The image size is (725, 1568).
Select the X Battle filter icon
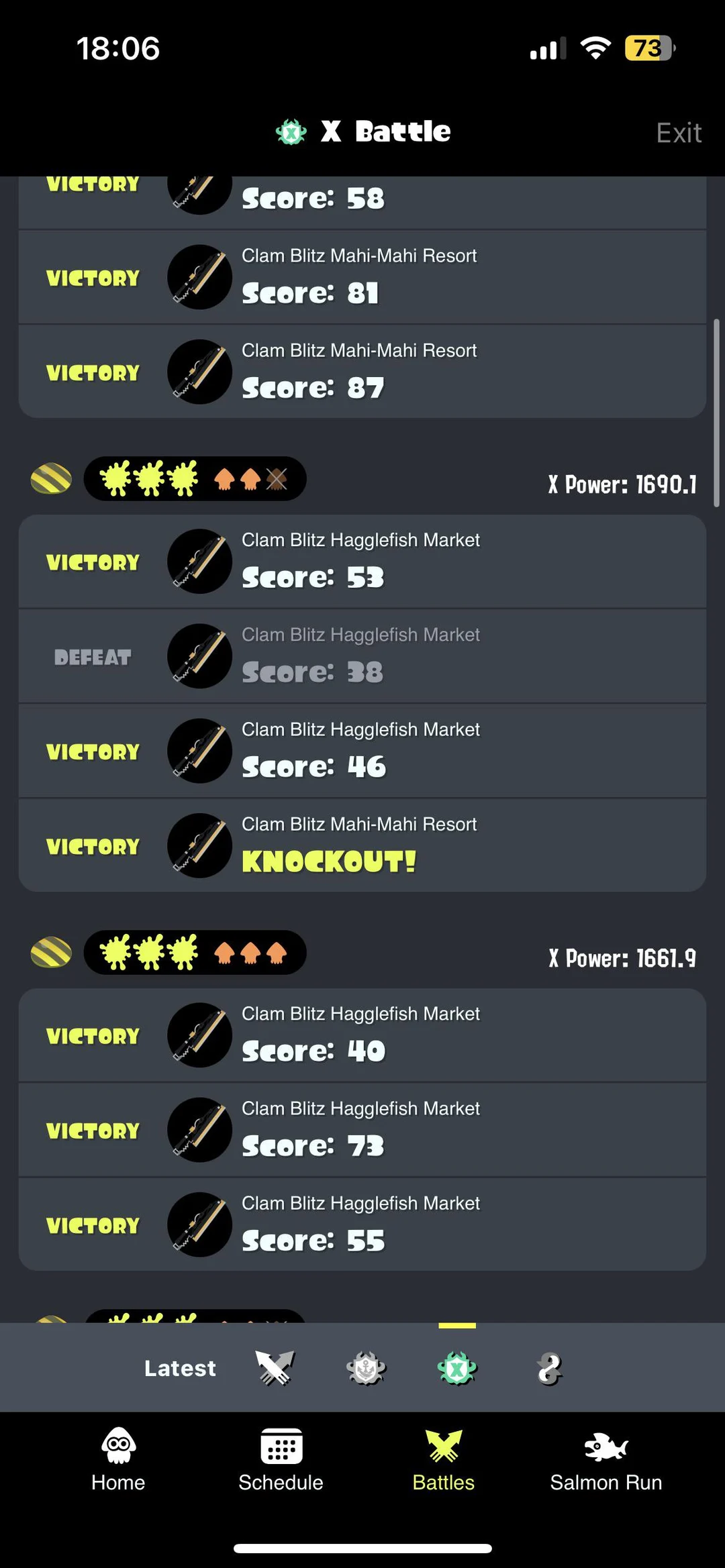point(457,1368)
